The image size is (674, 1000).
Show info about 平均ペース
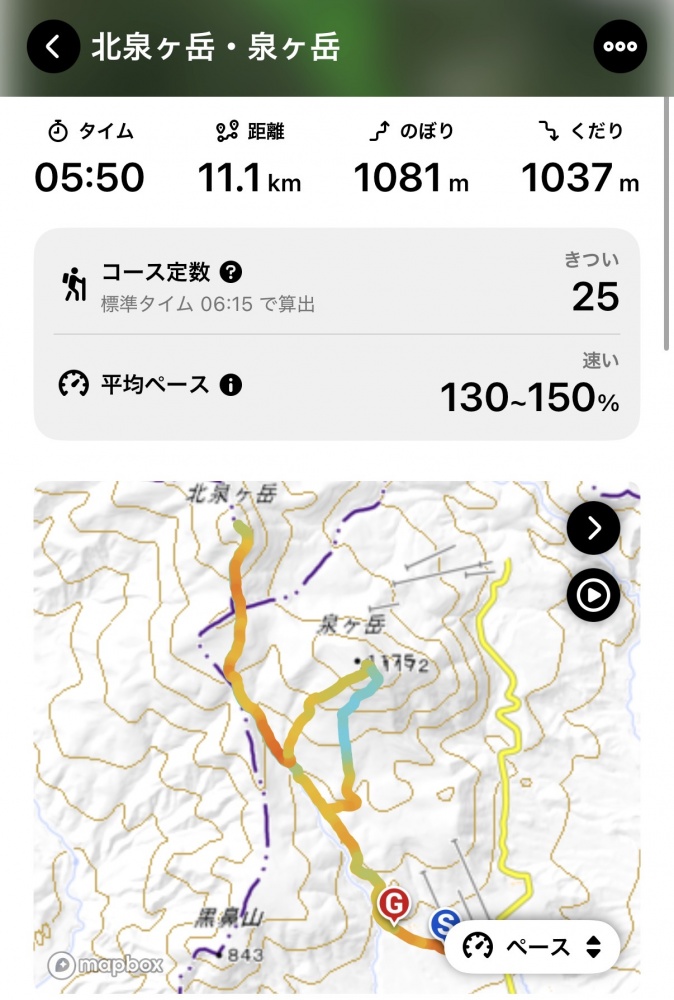pos(230,384)
